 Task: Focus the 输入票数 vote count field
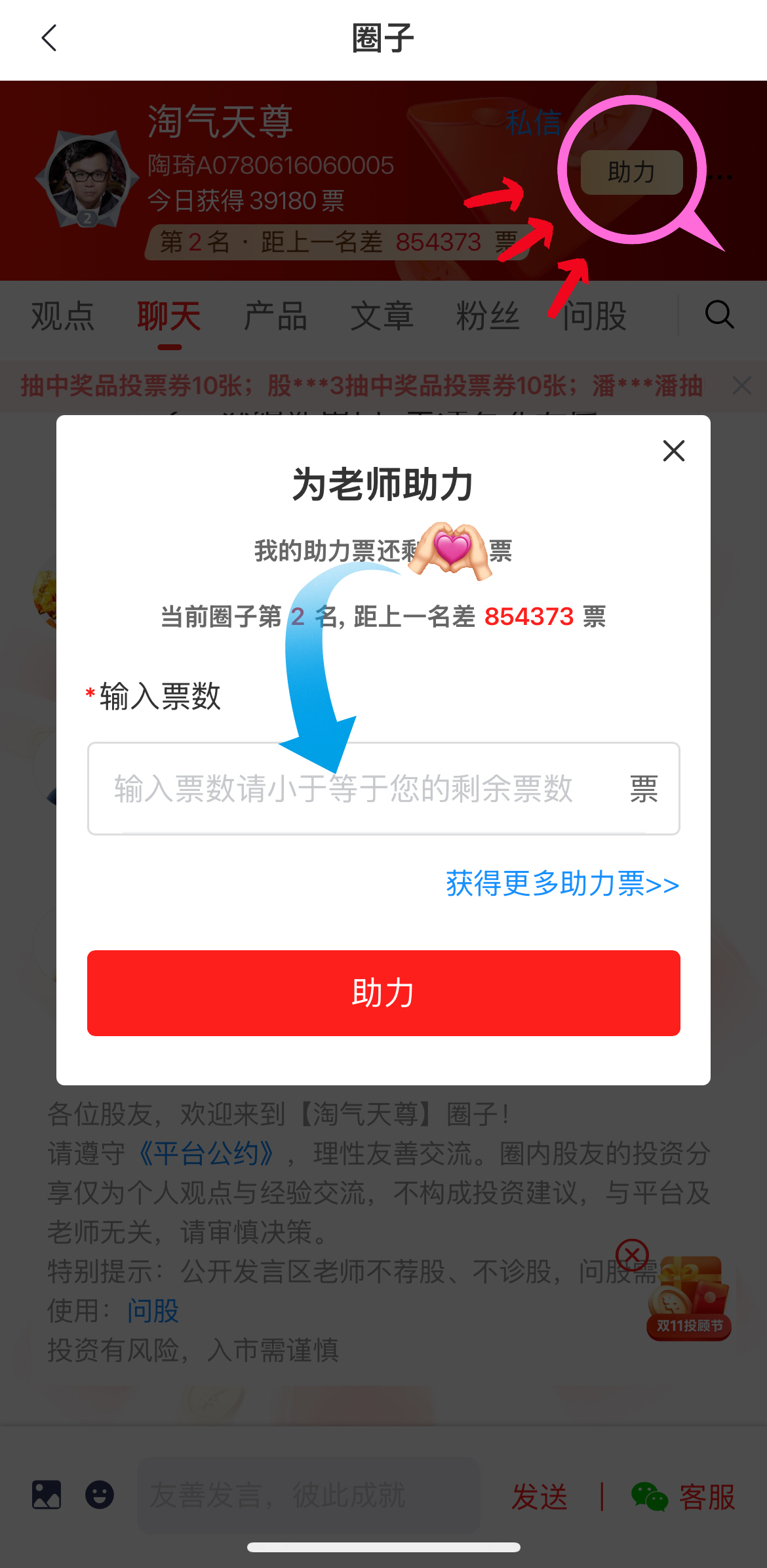(354, 788)
